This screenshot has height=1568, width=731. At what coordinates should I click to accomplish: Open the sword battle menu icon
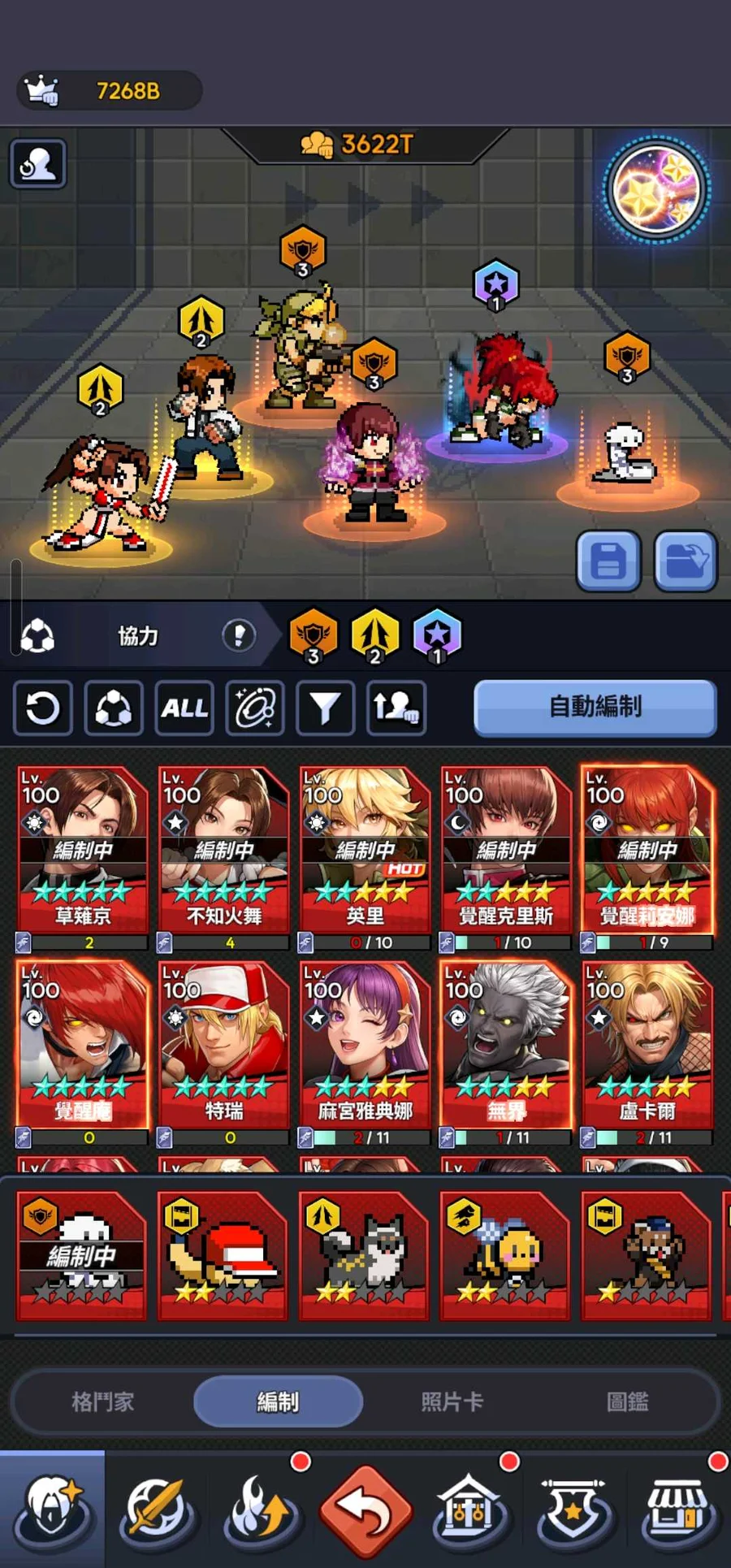(x=158, y=1512)
